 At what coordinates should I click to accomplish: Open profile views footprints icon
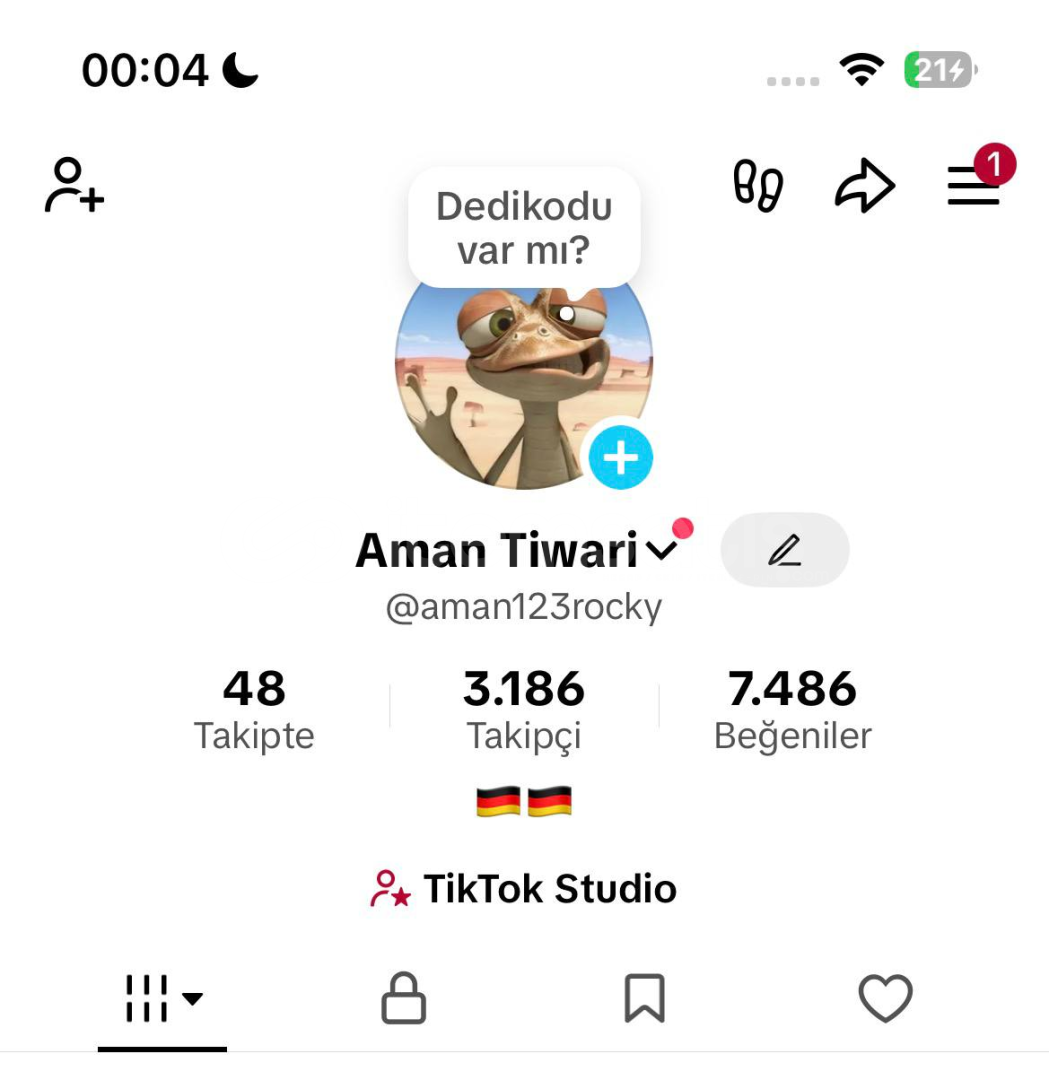pyautogui.click(x=758, y=186)
